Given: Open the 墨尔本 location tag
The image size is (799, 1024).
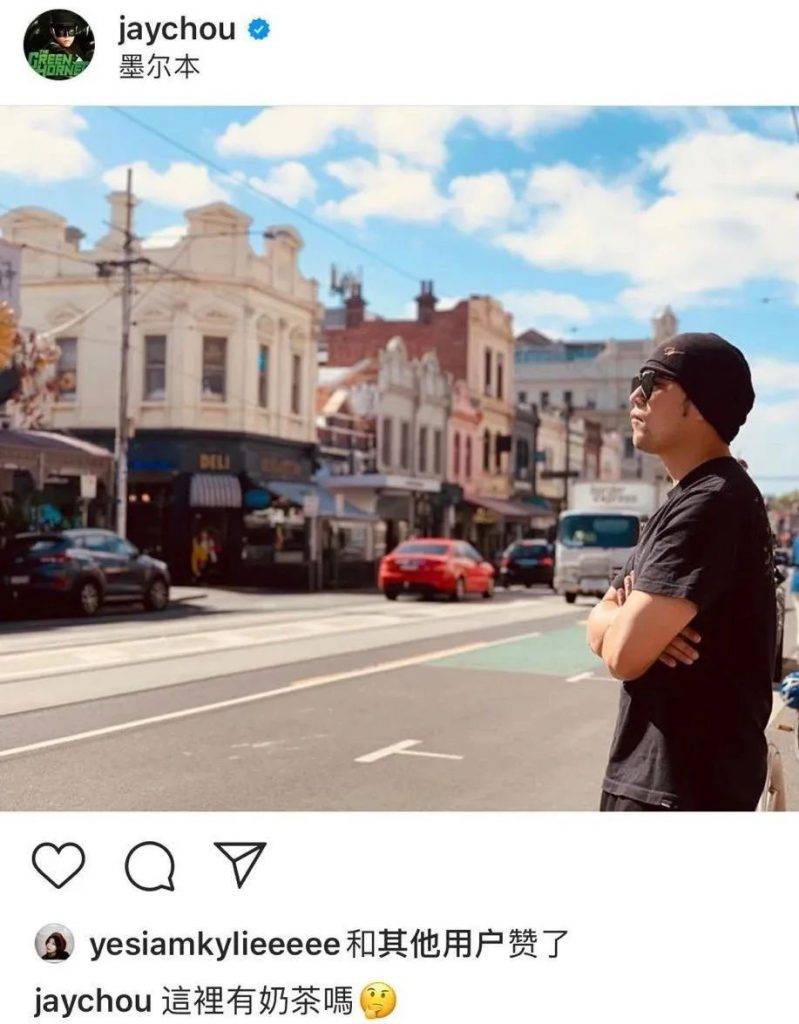Looking at the screenshot, I should [159, 66].
